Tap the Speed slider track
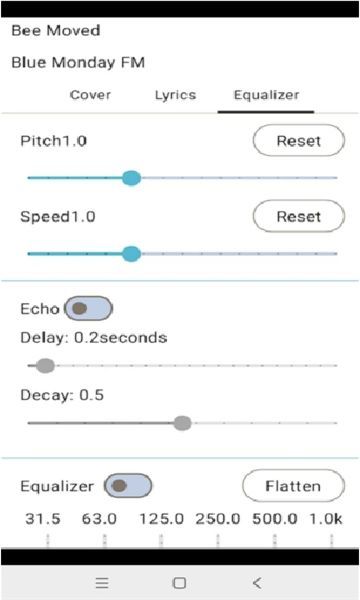The height and width of the screenshot is (600, 360). tap(182, 254)
